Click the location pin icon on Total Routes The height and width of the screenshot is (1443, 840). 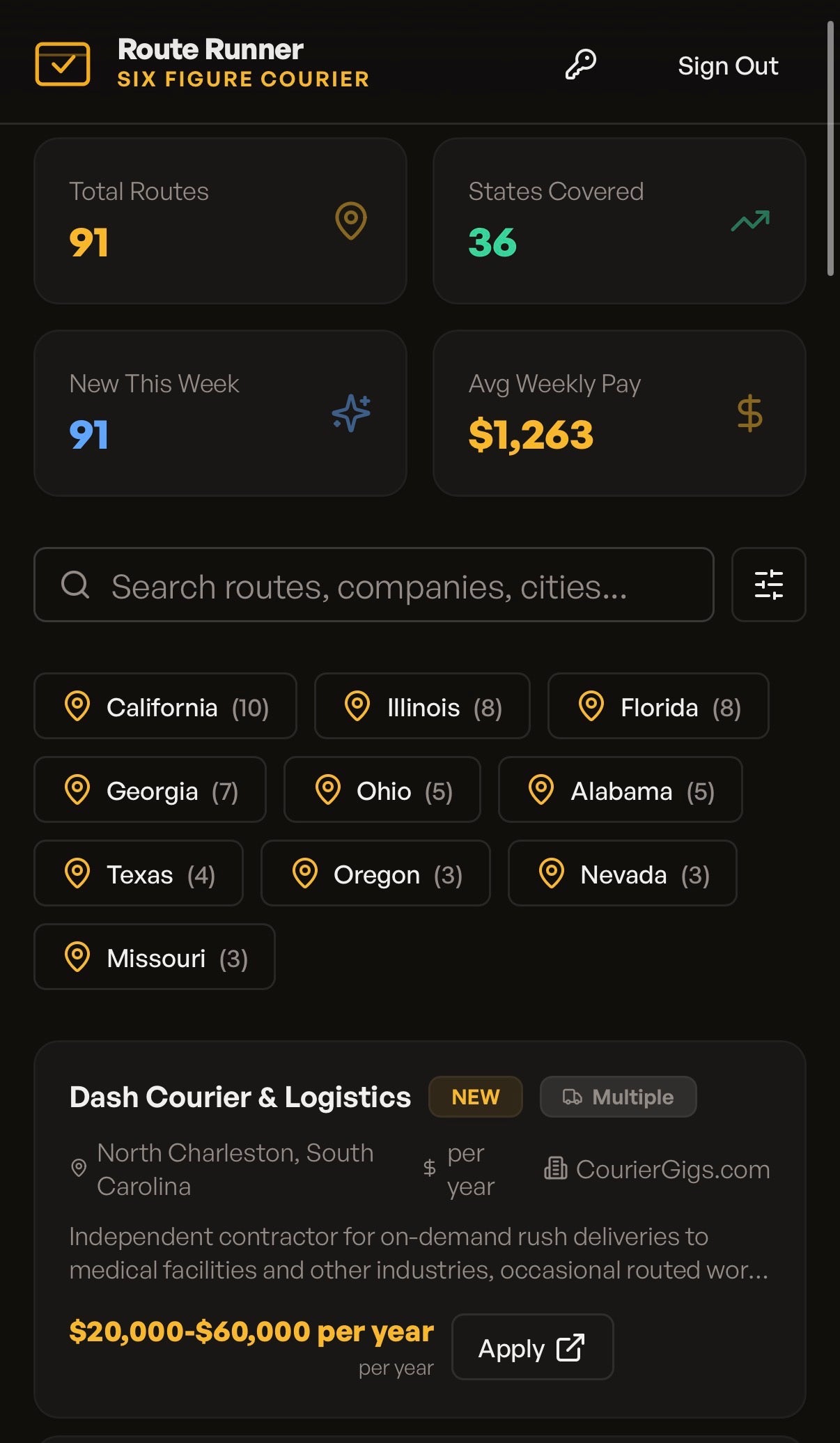(x=352, y=220)
